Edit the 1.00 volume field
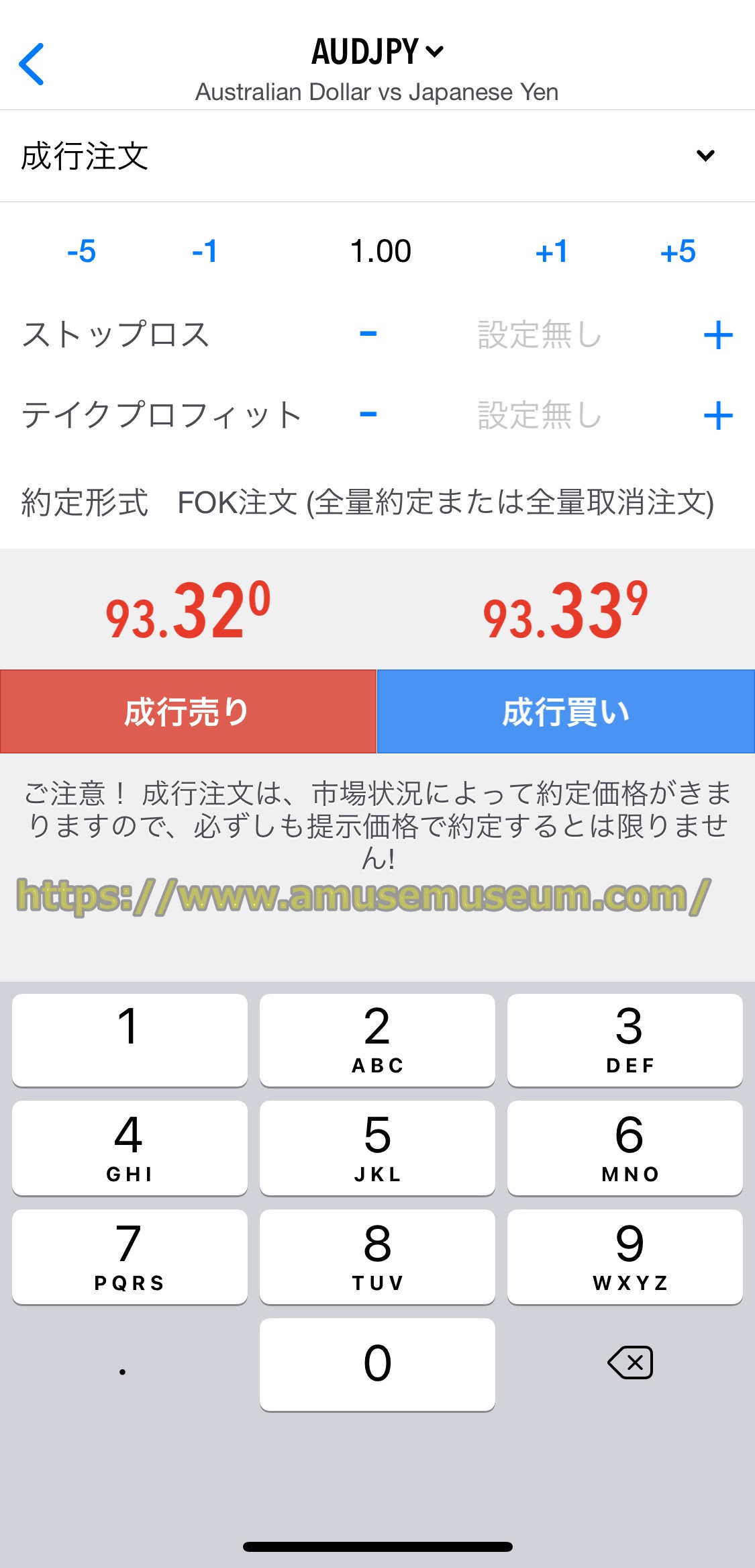 [x=381, y=252]
